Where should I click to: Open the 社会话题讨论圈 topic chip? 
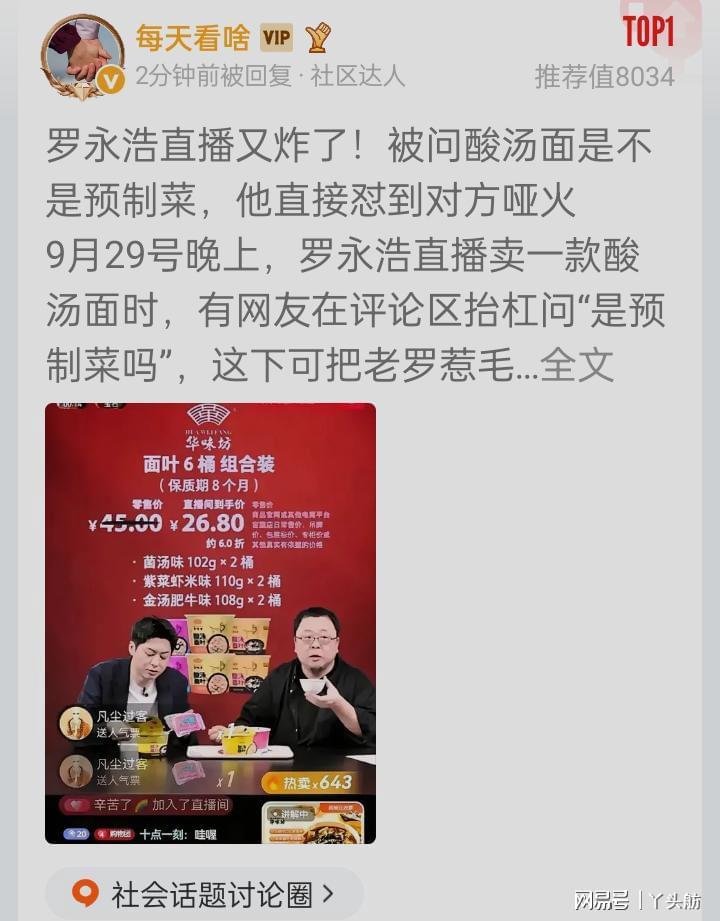pos(205,893)
